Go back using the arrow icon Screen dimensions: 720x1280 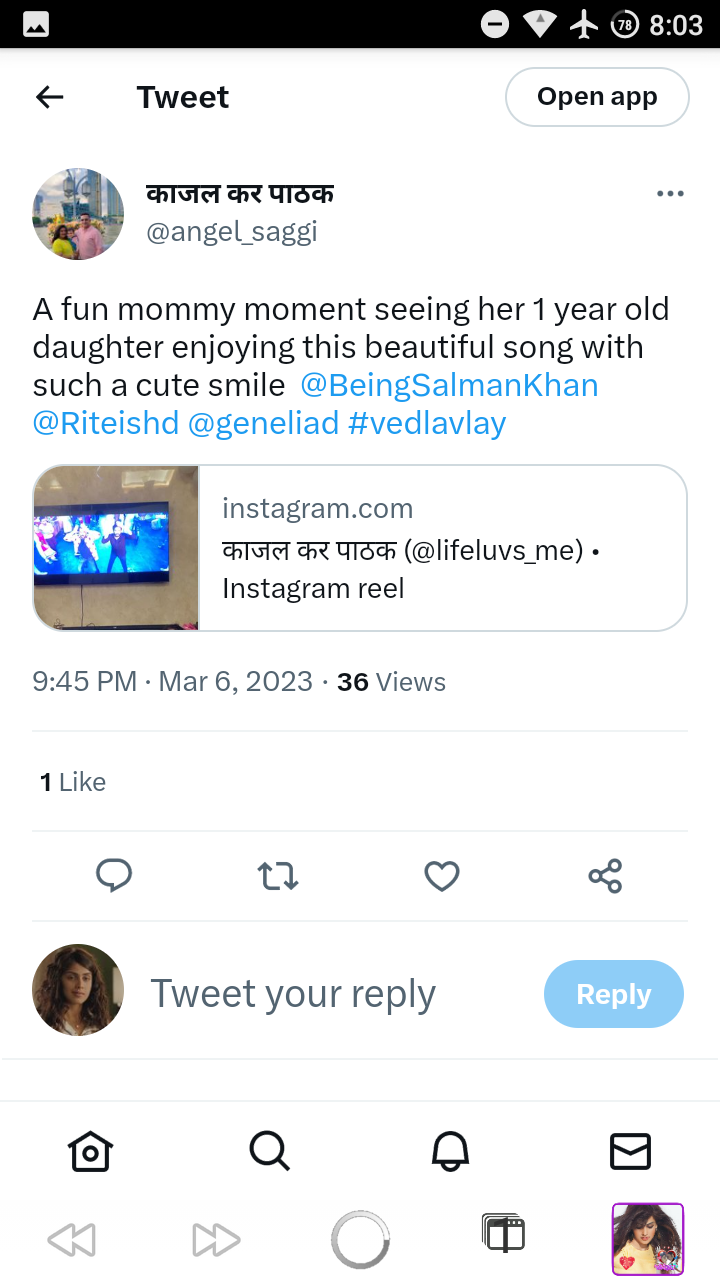(x=49, y=97)
